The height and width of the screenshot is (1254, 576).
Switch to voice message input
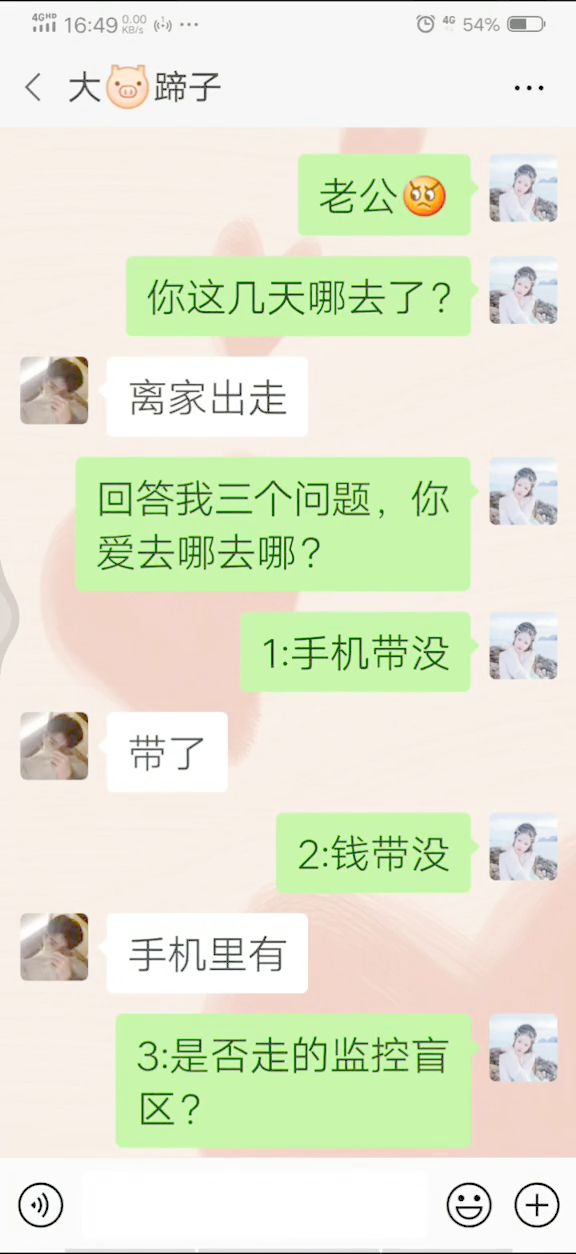pos(40,1205)
